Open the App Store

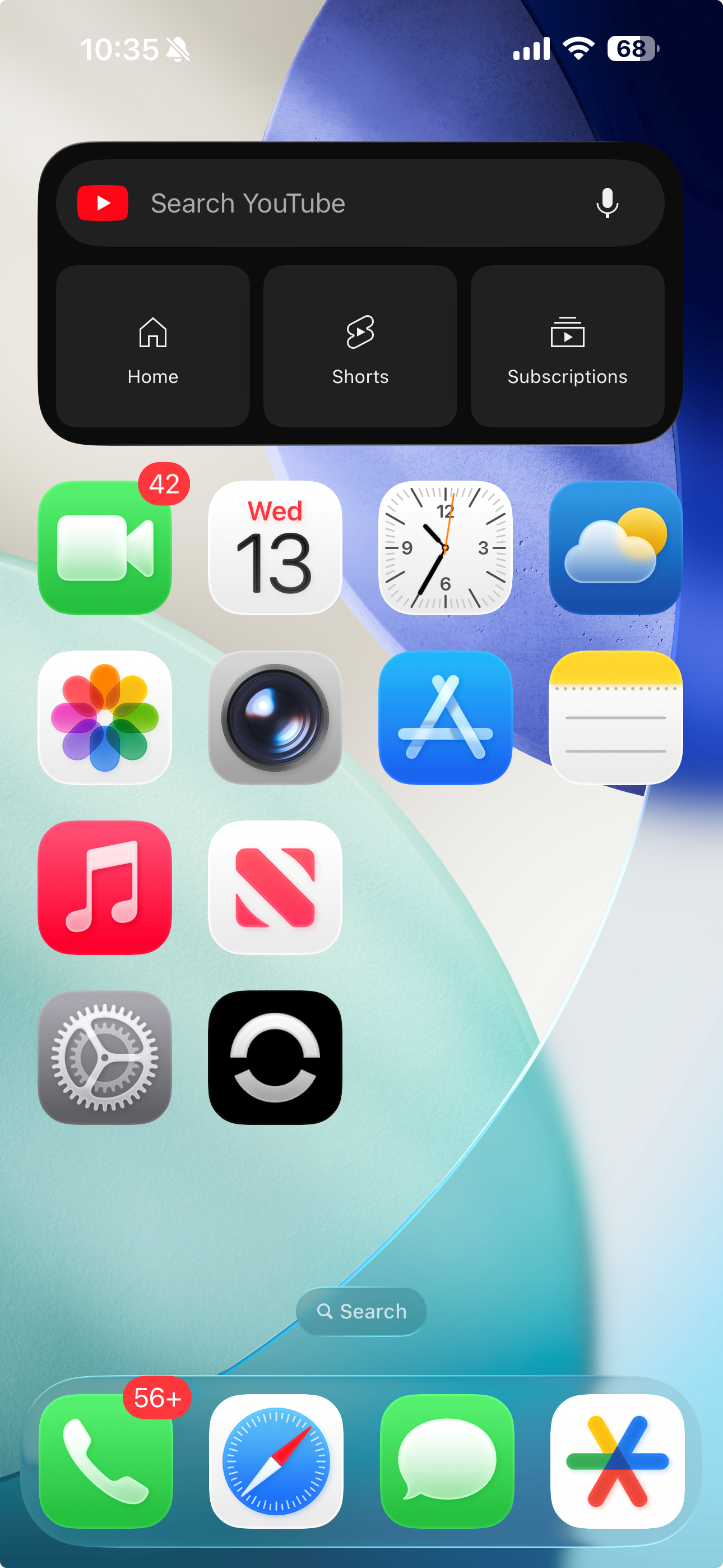pos(446,718)
